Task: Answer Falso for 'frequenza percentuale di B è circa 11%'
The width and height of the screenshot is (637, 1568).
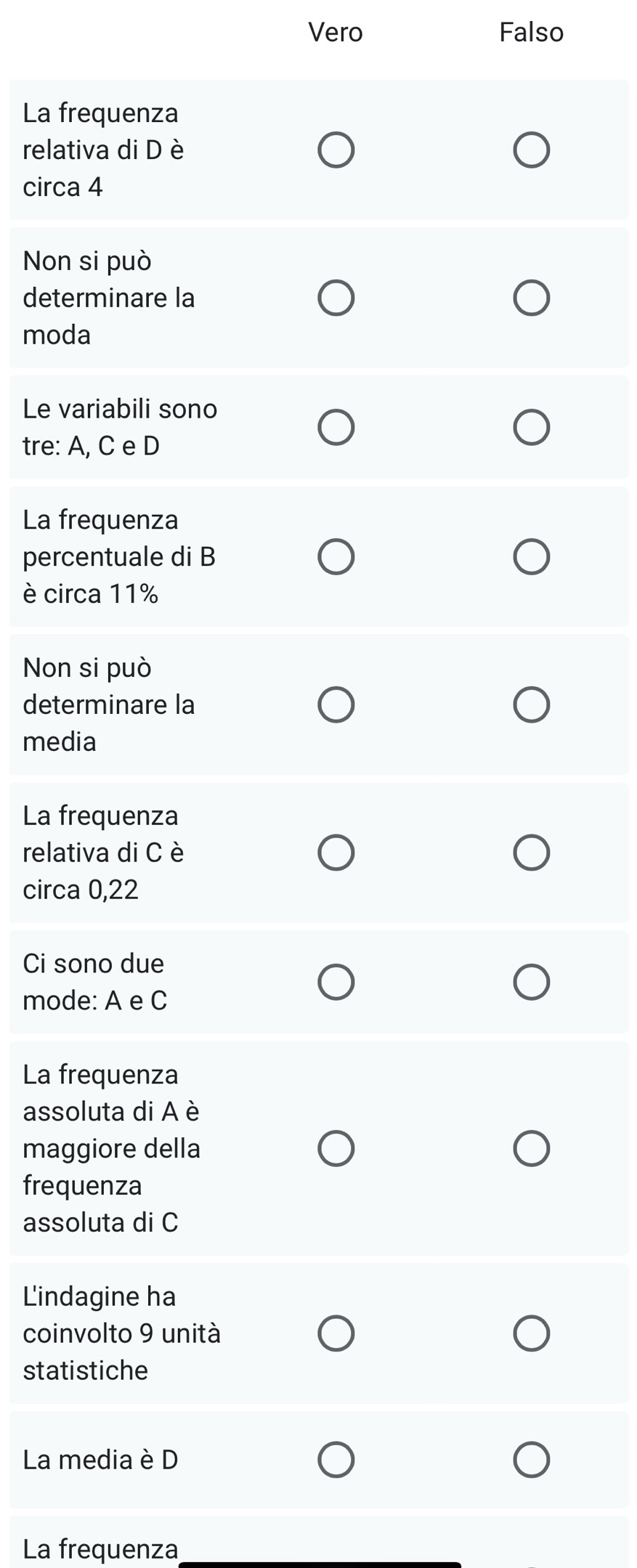Action: click(531, 557)
